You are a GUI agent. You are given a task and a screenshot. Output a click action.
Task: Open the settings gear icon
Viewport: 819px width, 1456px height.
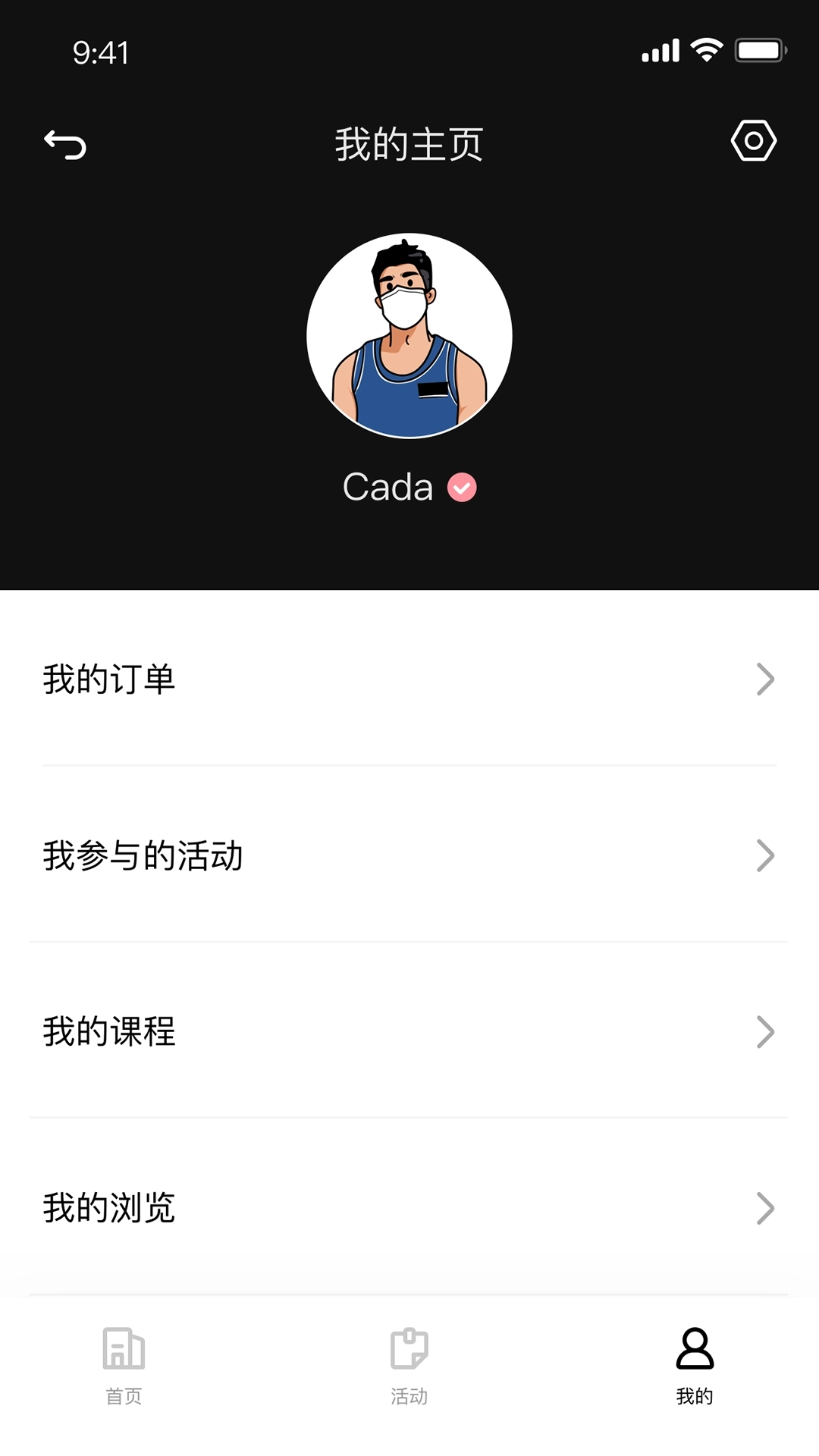(x=753, y=140)
